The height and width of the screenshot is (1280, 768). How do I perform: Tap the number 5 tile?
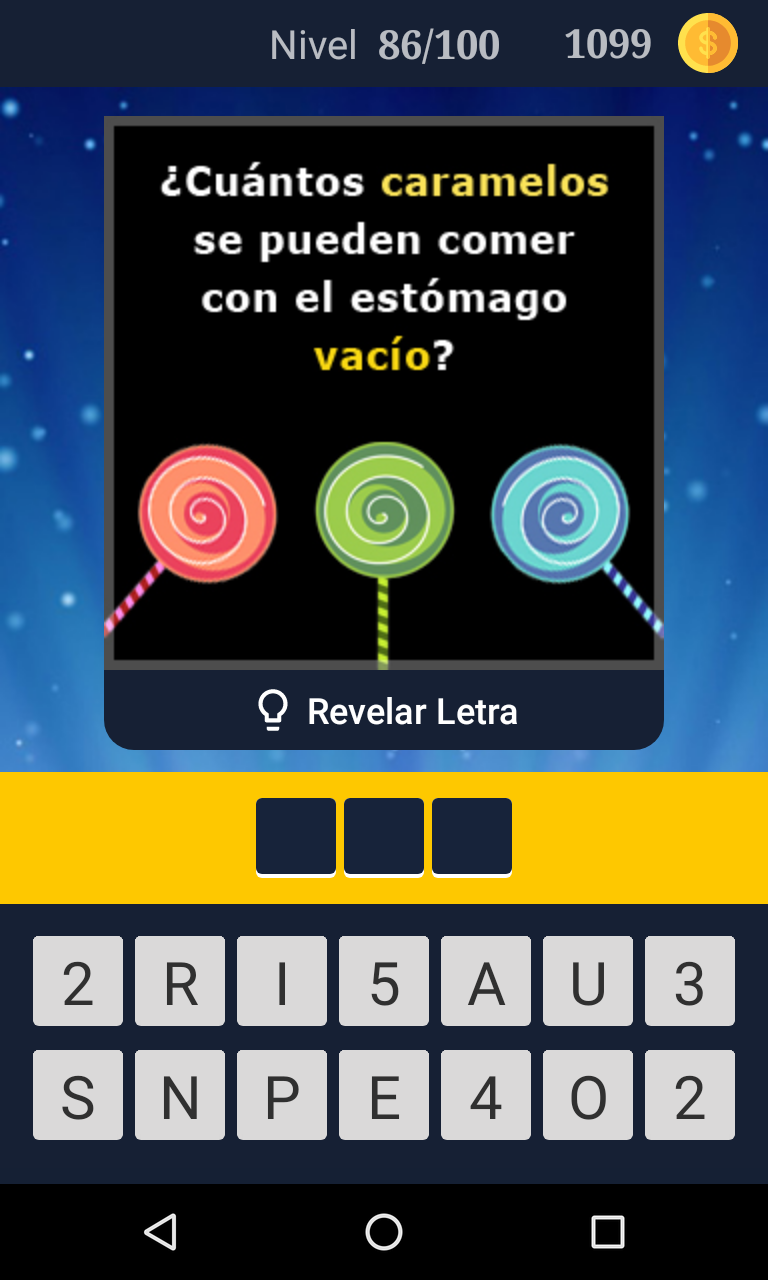click(x=384, y=982)
